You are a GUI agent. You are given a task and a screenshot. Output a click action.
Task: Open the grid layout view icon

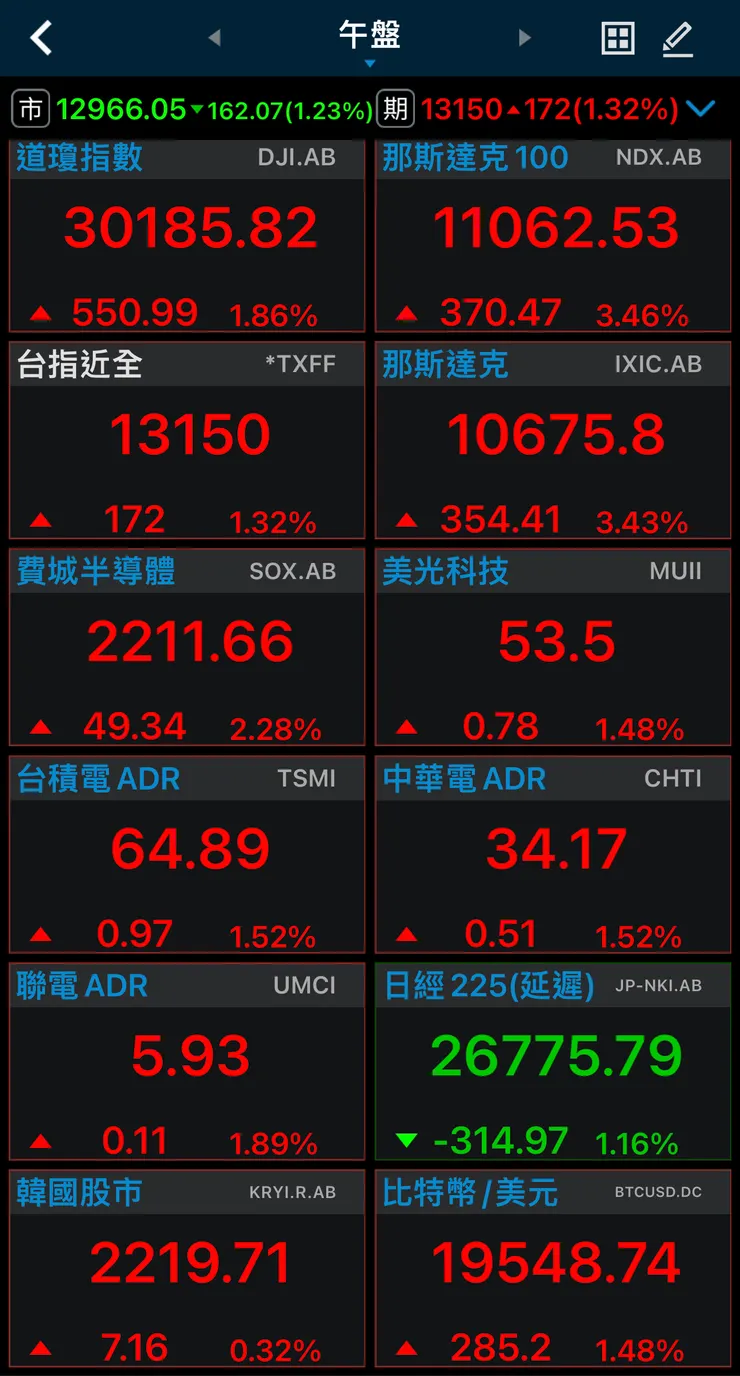click(617, 37)
